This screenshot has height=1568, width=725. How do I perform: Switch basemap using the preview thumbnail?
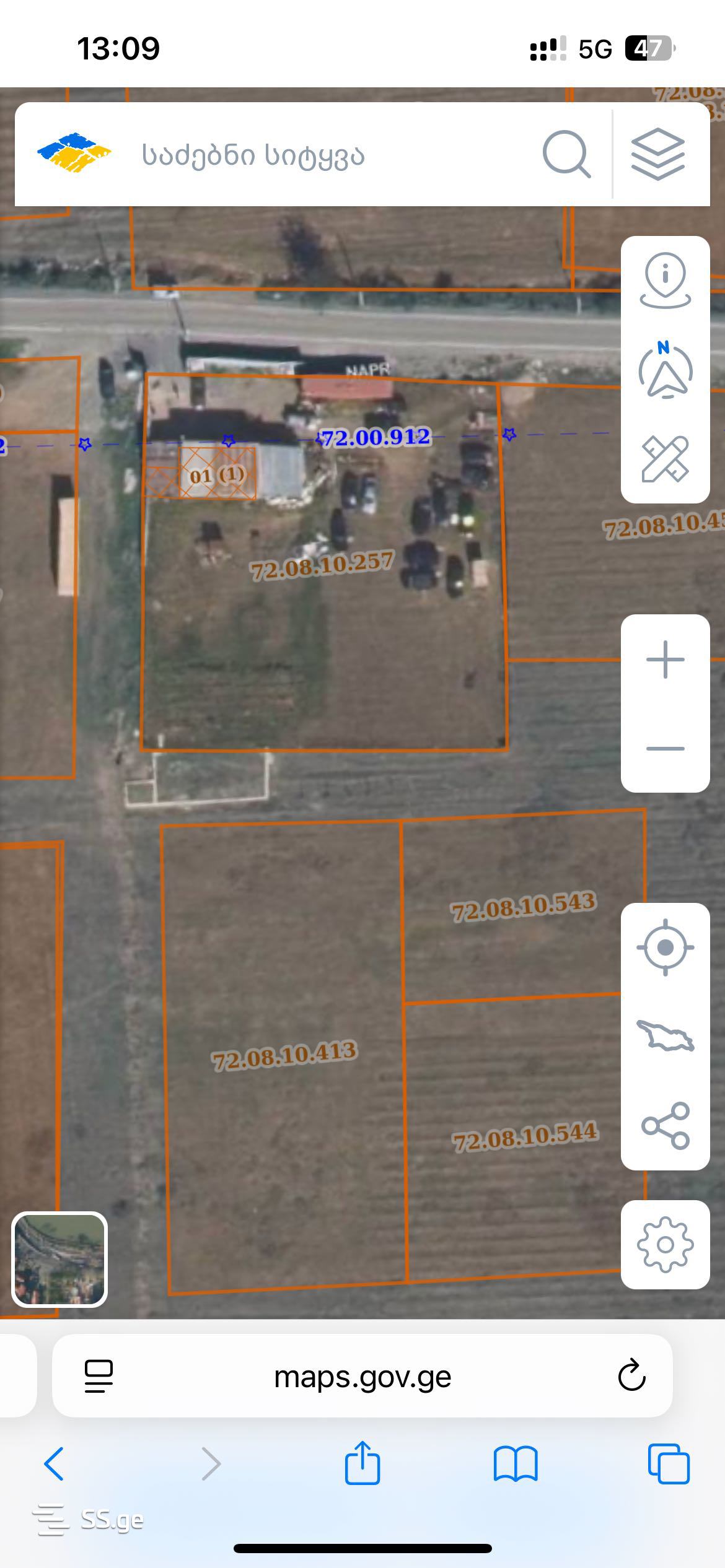[x=59, y=1260]
